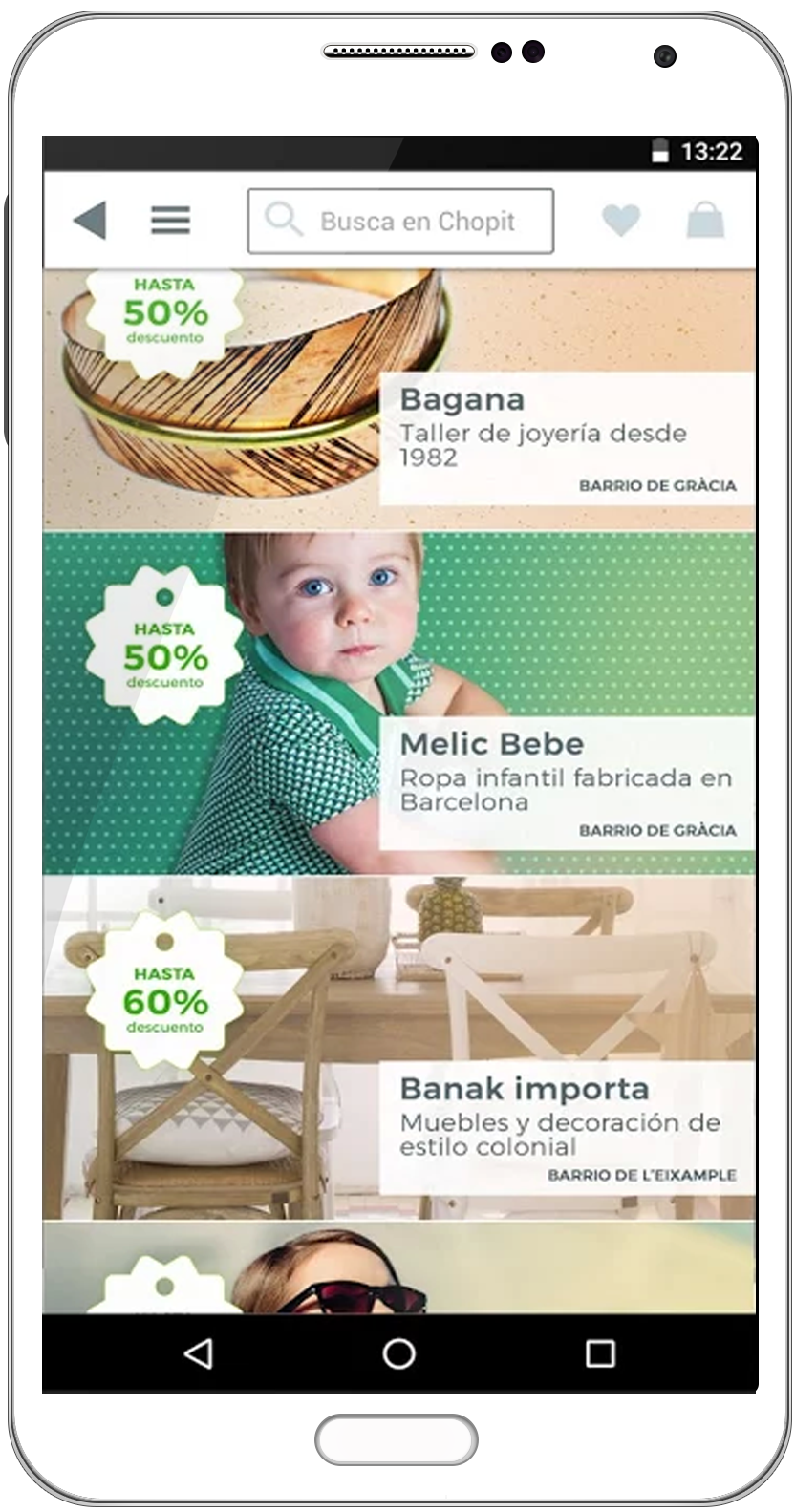Open the shopping bag
The height and width of the screenshot is (1512, 795).
tap(705, 221)
